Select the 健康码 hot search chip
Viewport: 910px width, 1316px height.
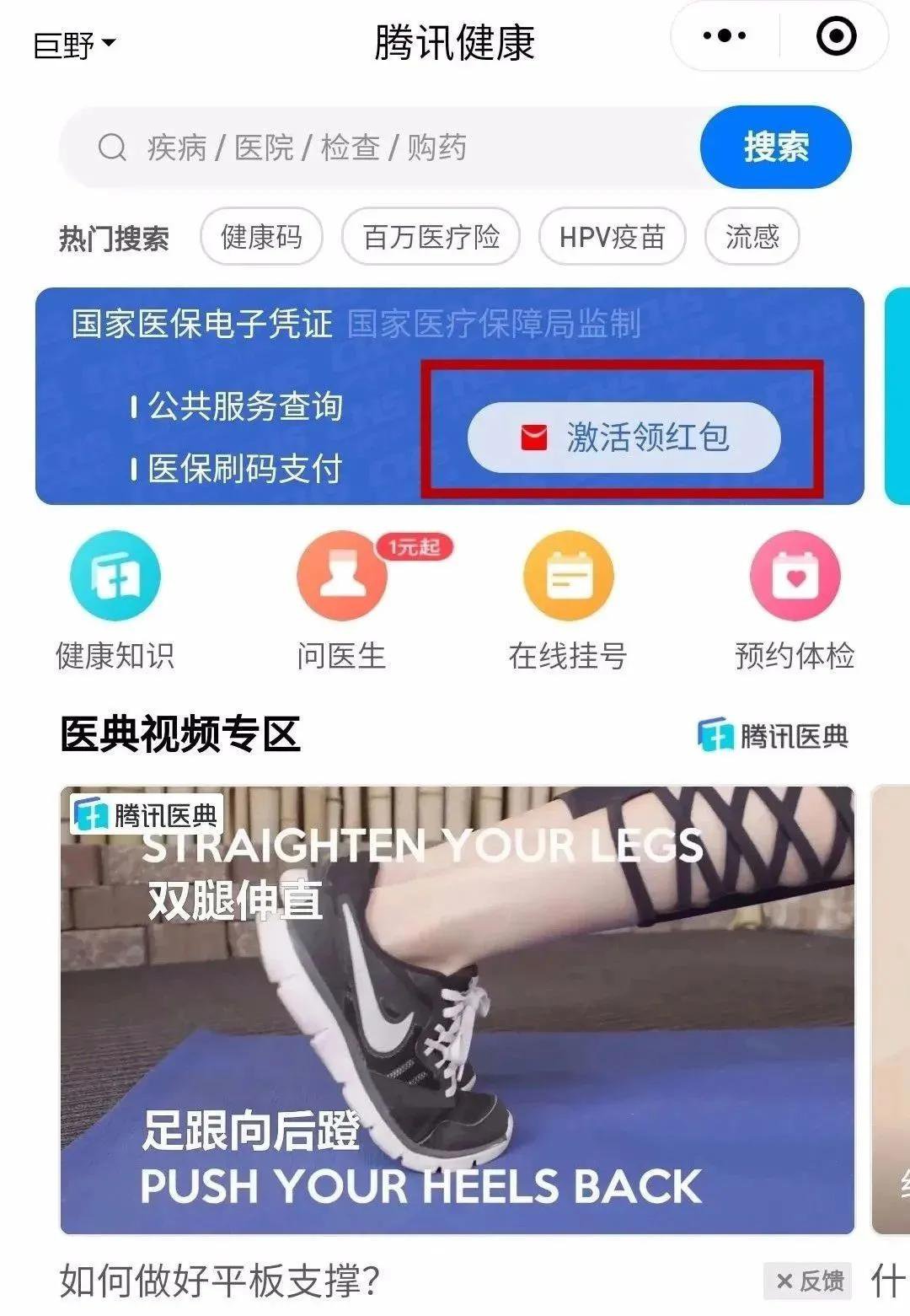point(261,237)
